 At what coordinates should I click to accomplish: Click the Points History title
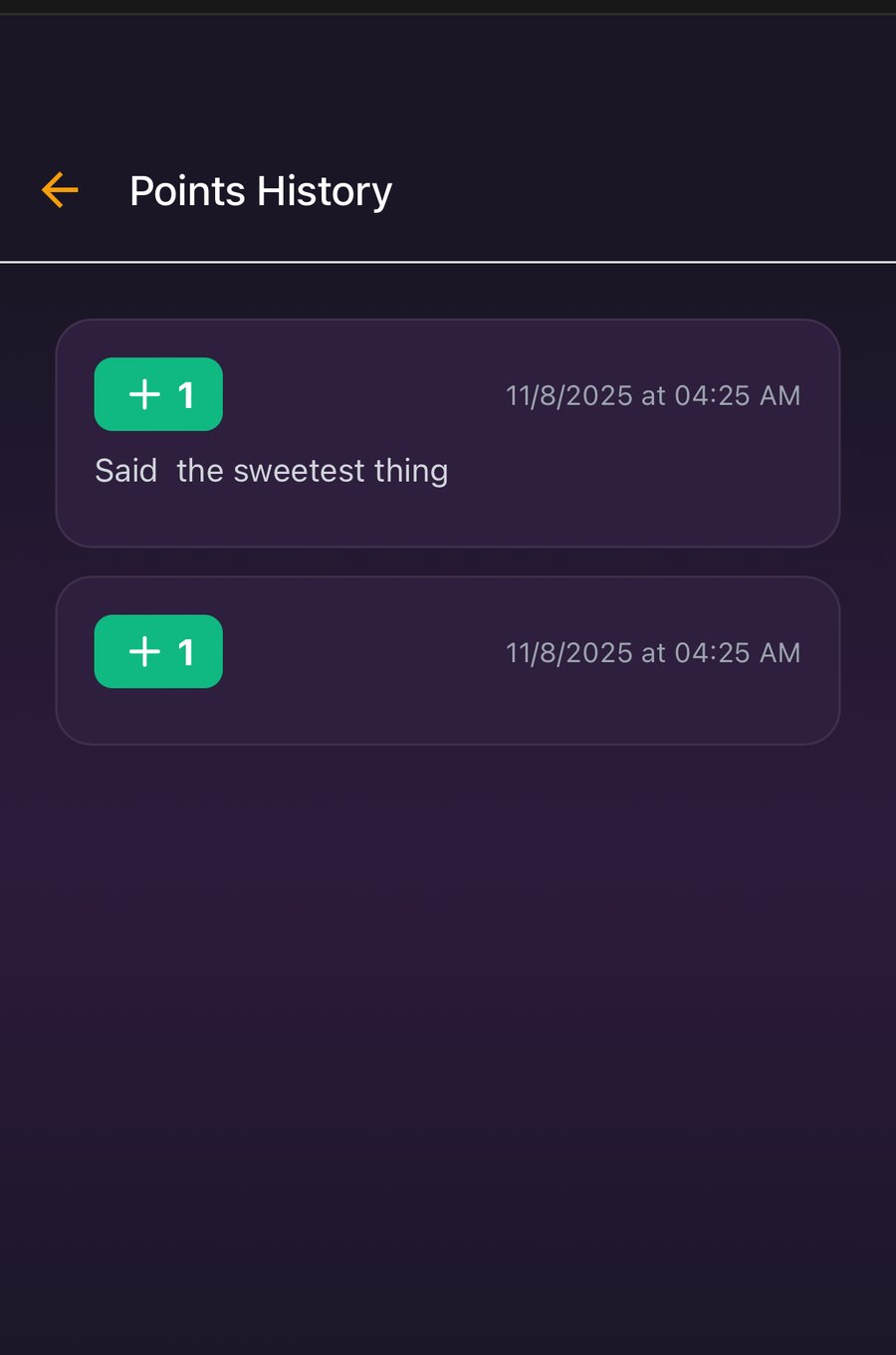pyautogui.click(x=260, y=190)
